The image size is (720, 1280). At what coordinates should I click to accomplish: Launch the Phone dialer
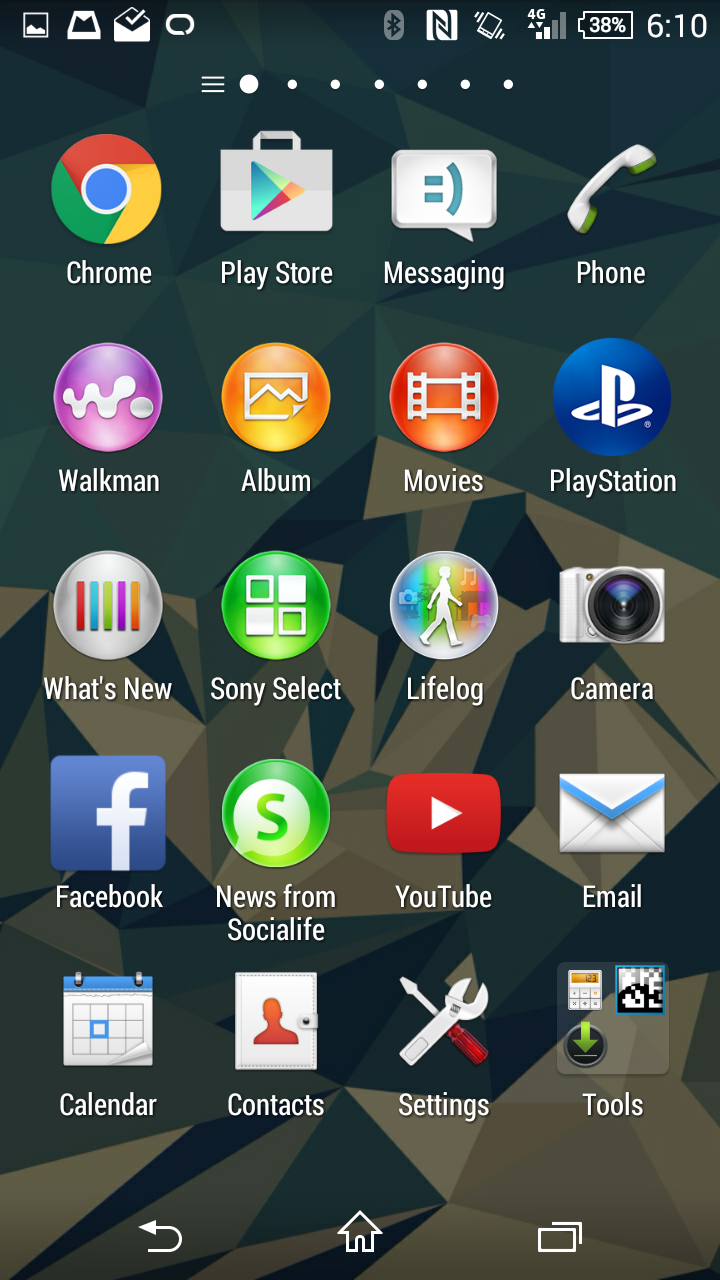611,190
